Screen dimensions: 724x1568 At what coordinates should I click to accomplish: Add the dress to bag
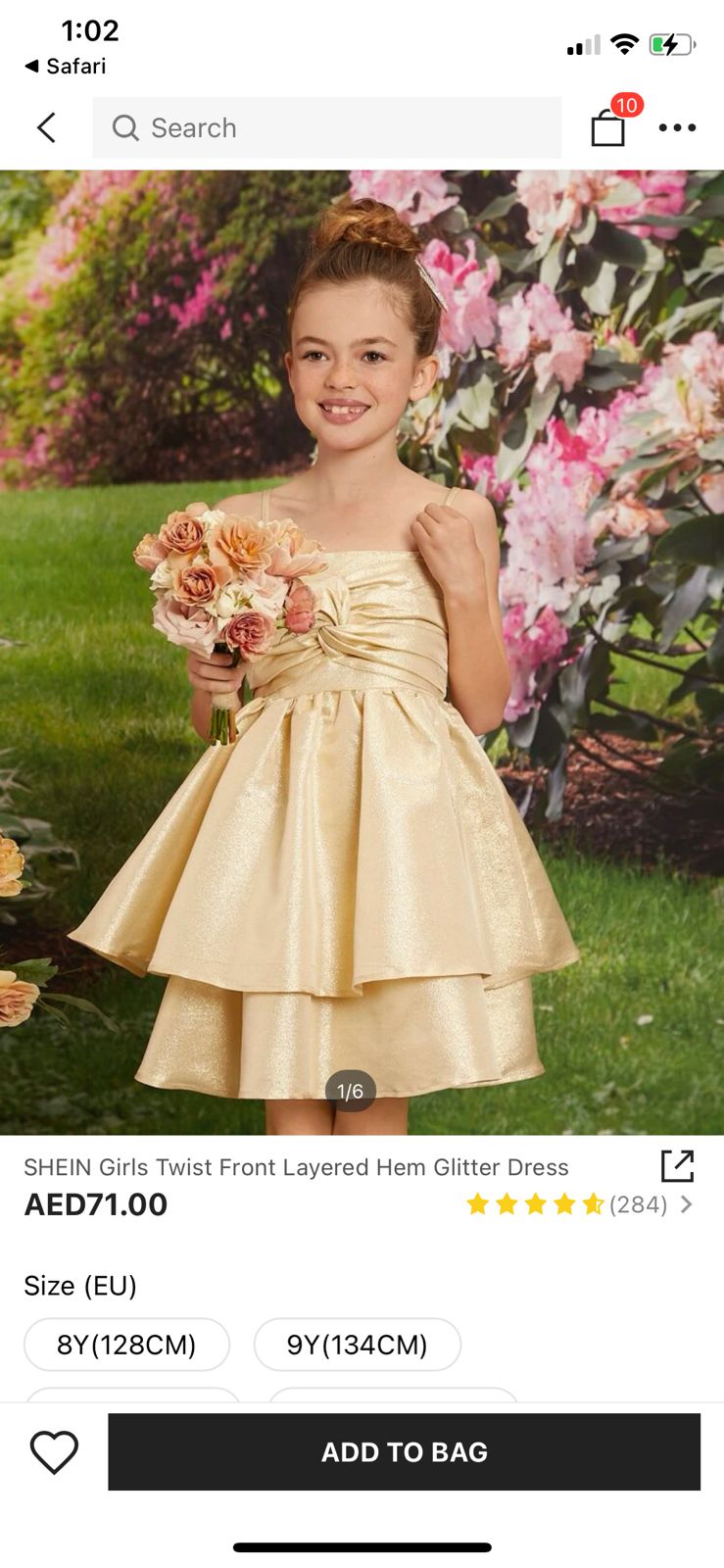tap(404, 1451)
